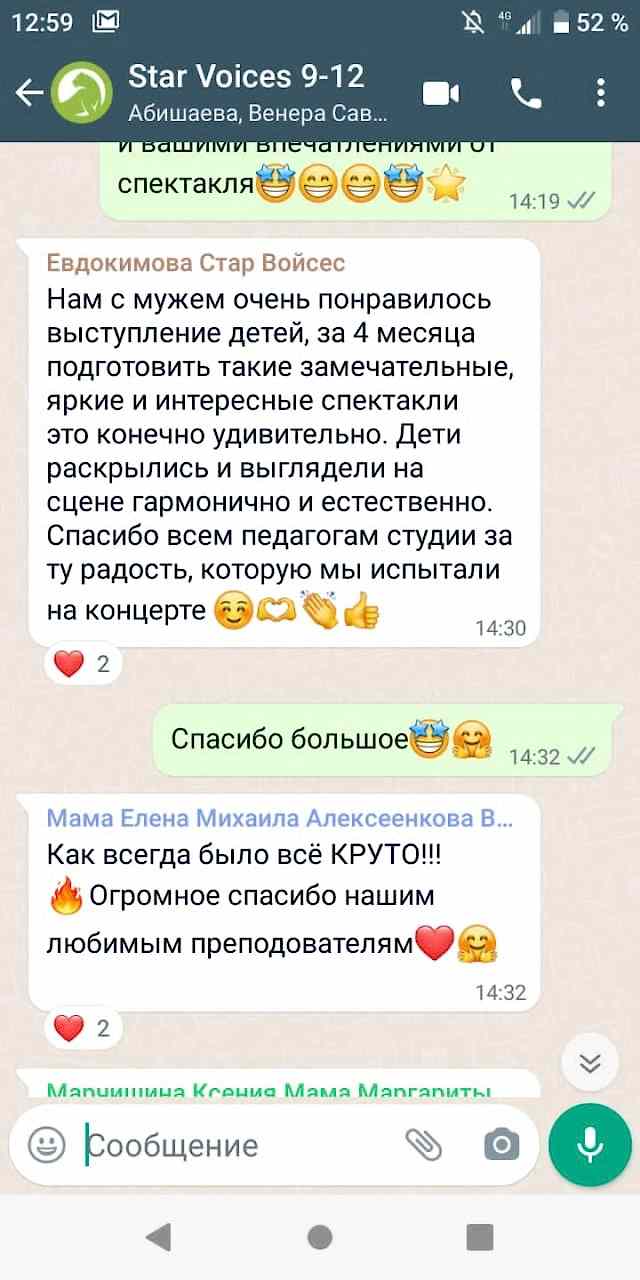Start a group video call

coord(441,93)
